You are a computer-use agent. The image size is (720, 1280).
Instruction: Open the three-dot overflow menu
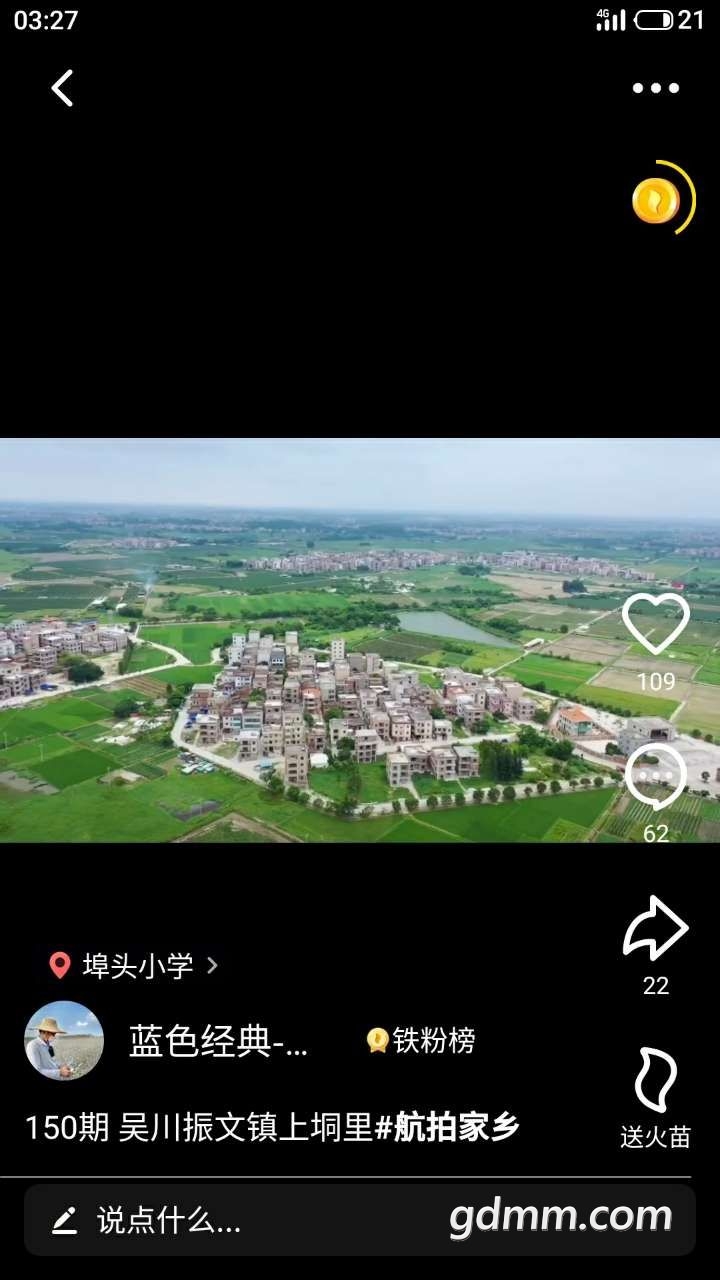(655, 88)
